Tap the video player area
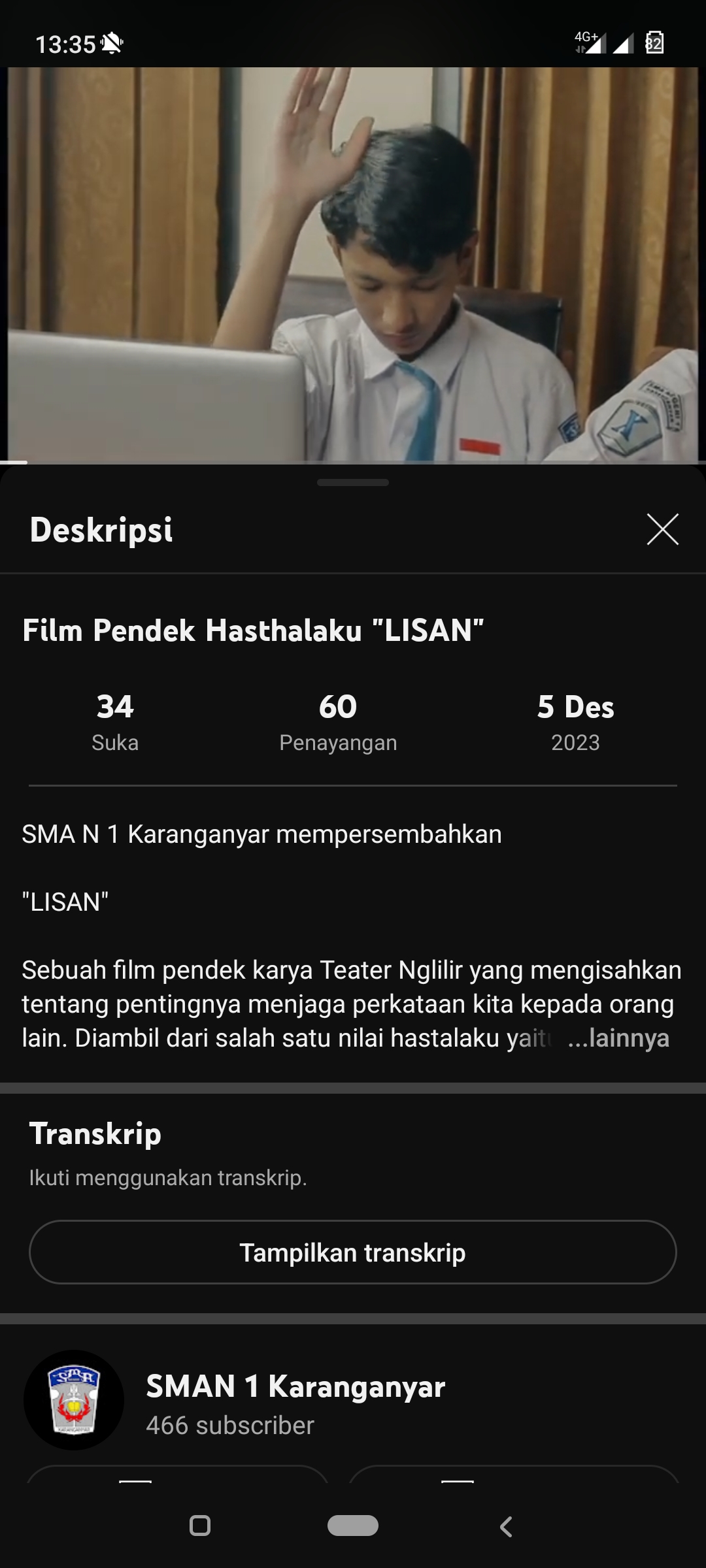This screenshot has width=706, height=1568. click(353, 265)
